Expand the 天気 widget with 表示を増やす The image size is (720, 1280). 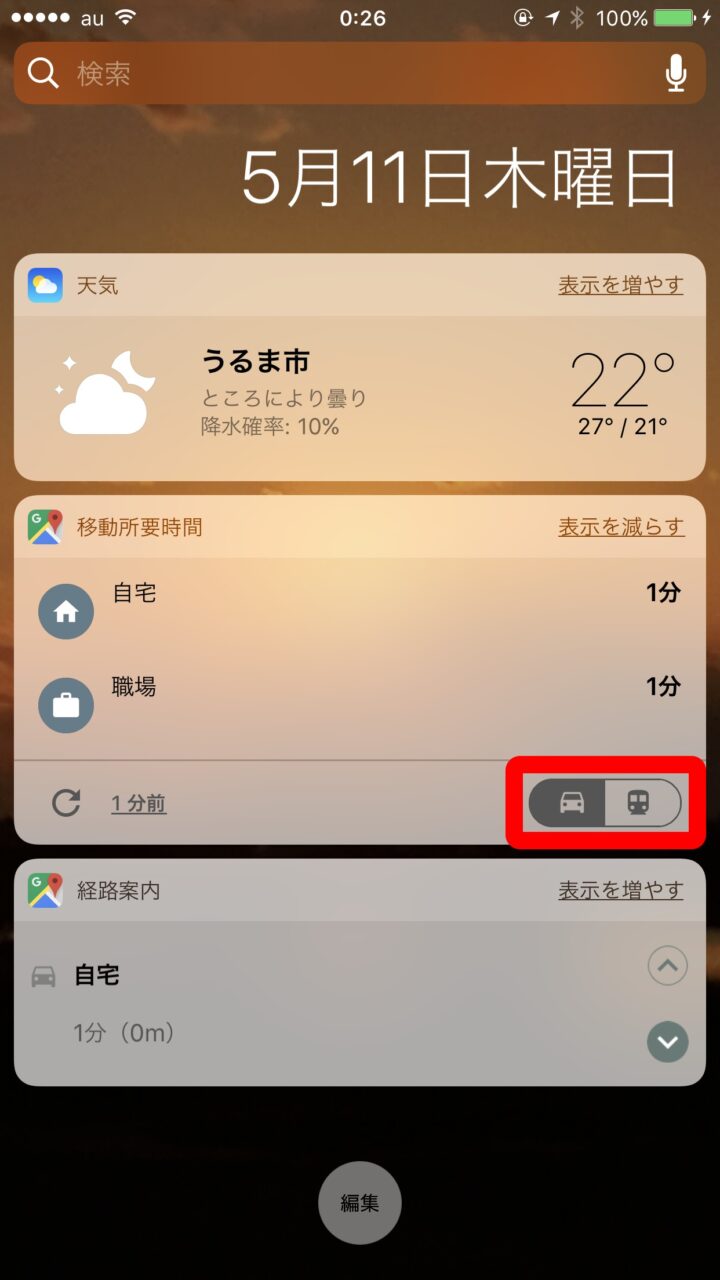[620, 285]
